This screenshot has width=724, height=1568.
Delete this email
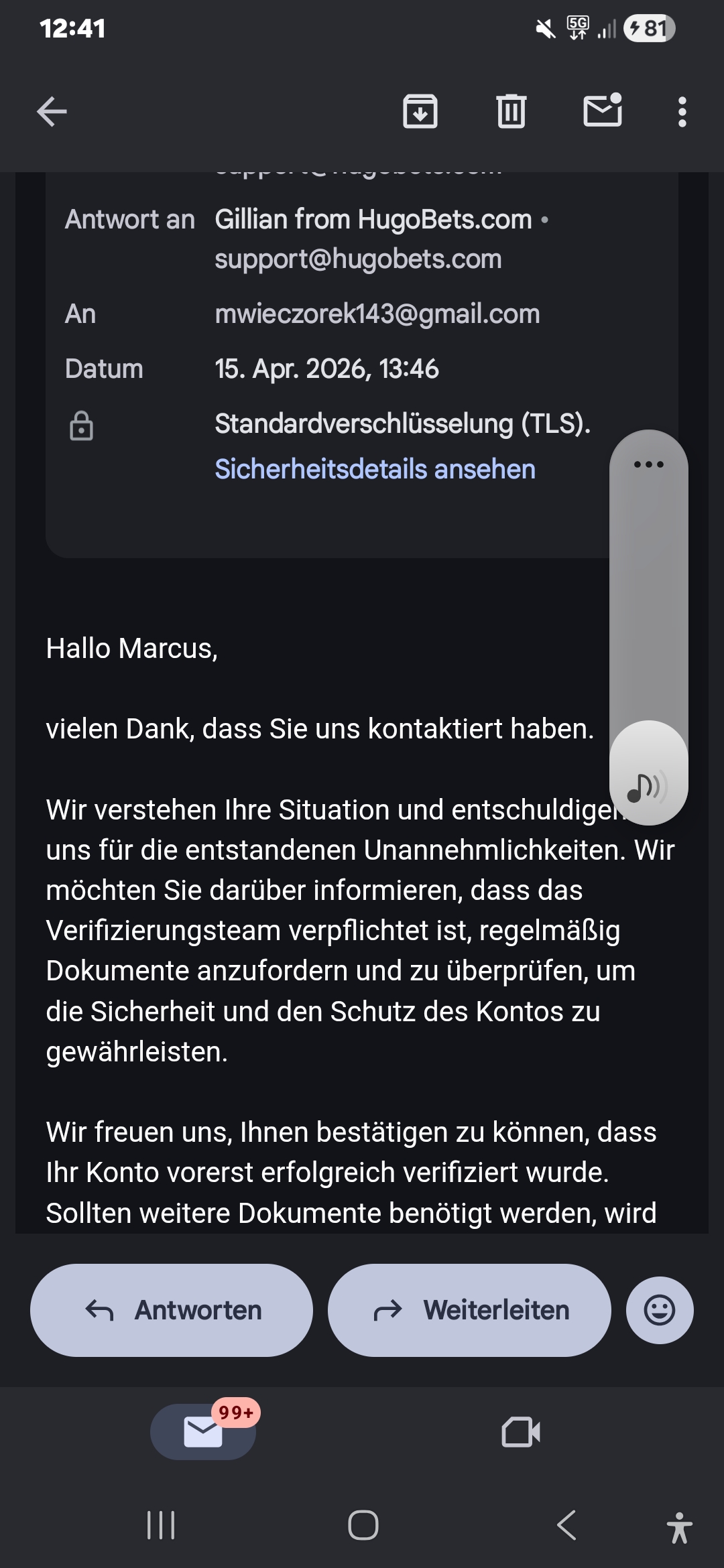pos(511,111)
